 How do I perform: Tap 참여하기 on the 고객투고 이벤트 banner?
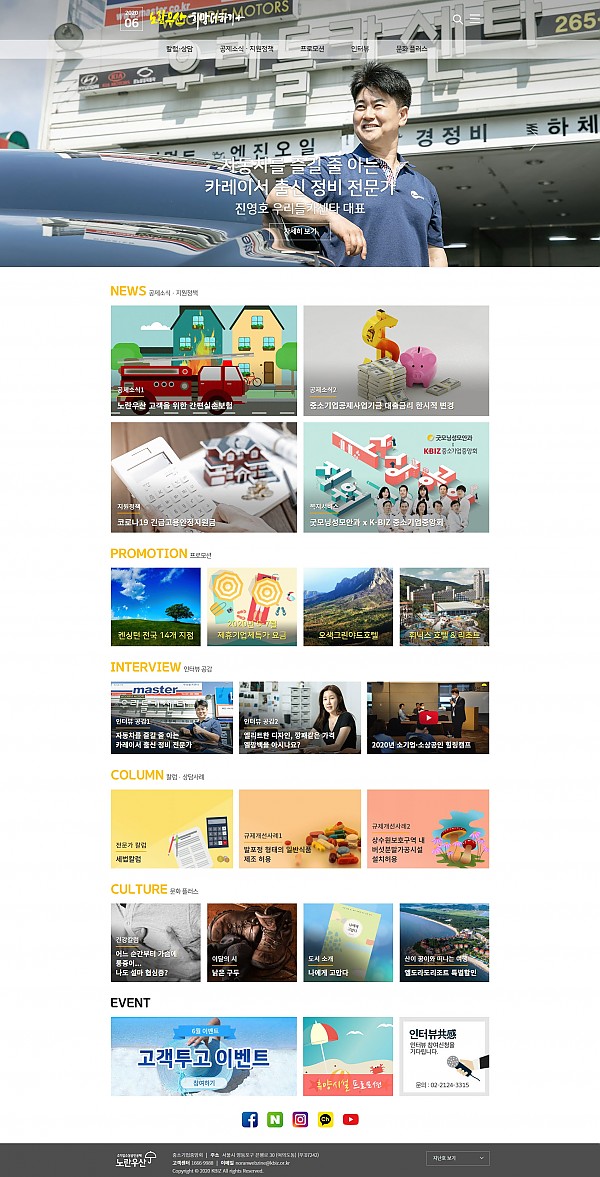tap(203, 1082)
